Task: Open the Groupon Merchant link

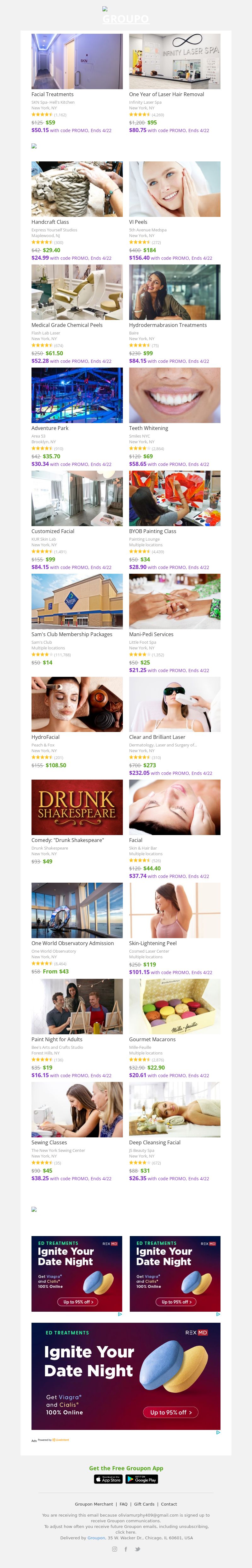Action: [x=94, y=1504]
